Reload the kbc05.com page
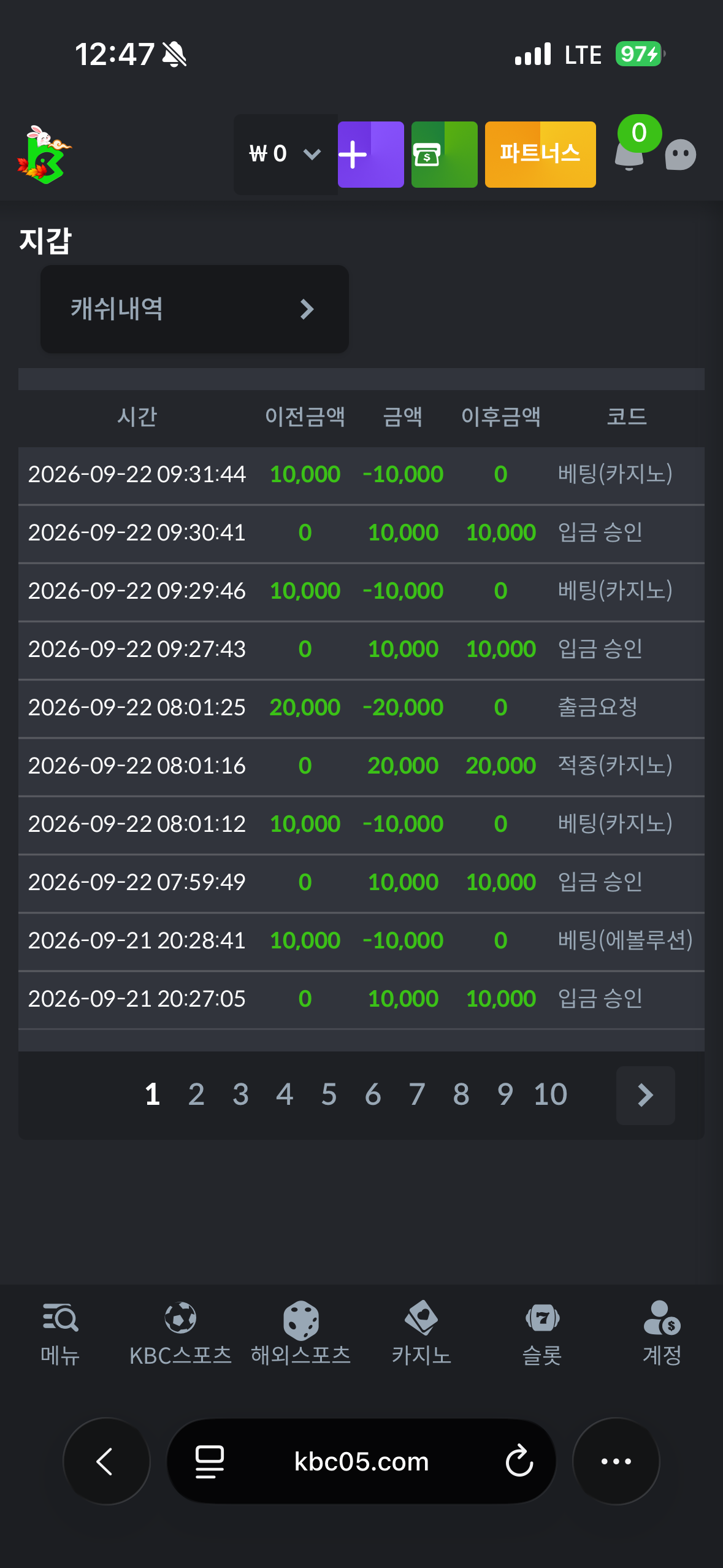The width and height of the screenshot is (723, 1568). coord(519,1461)
